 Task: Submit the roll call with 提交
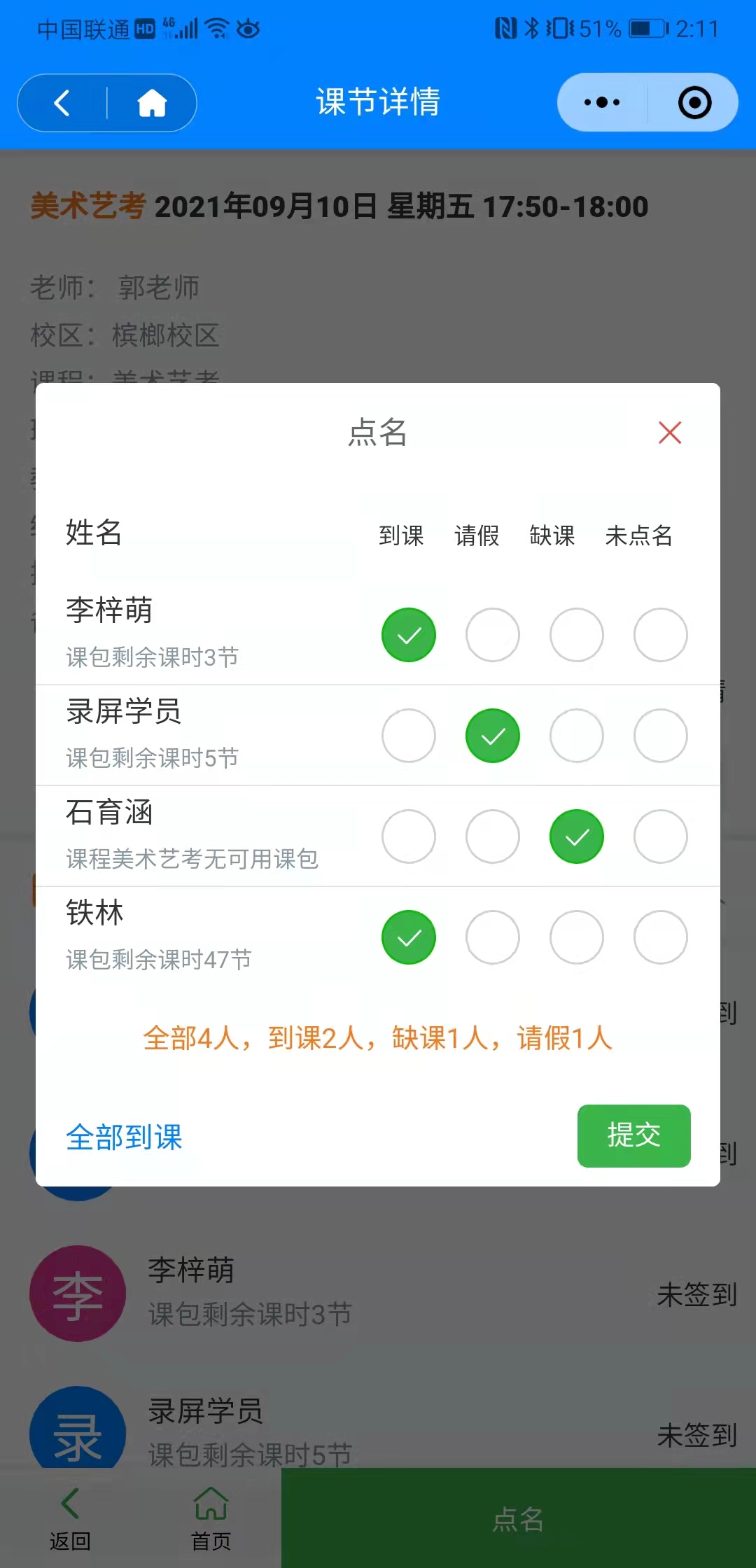click(x=634, y=1135)
